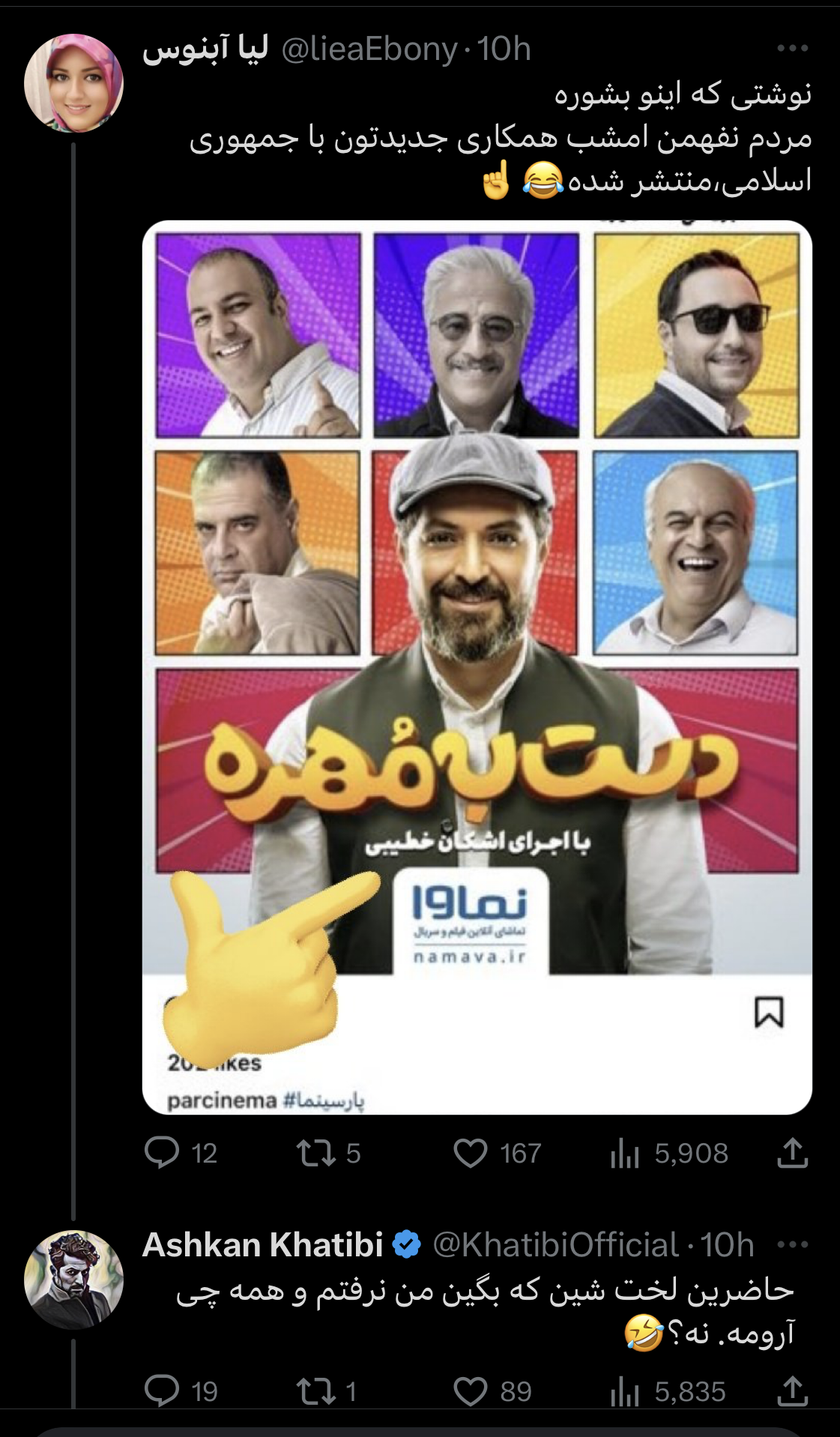Open overflow menu on Ashkan Khatibi's tweet
The image size is (840, 1437).
792,1245
